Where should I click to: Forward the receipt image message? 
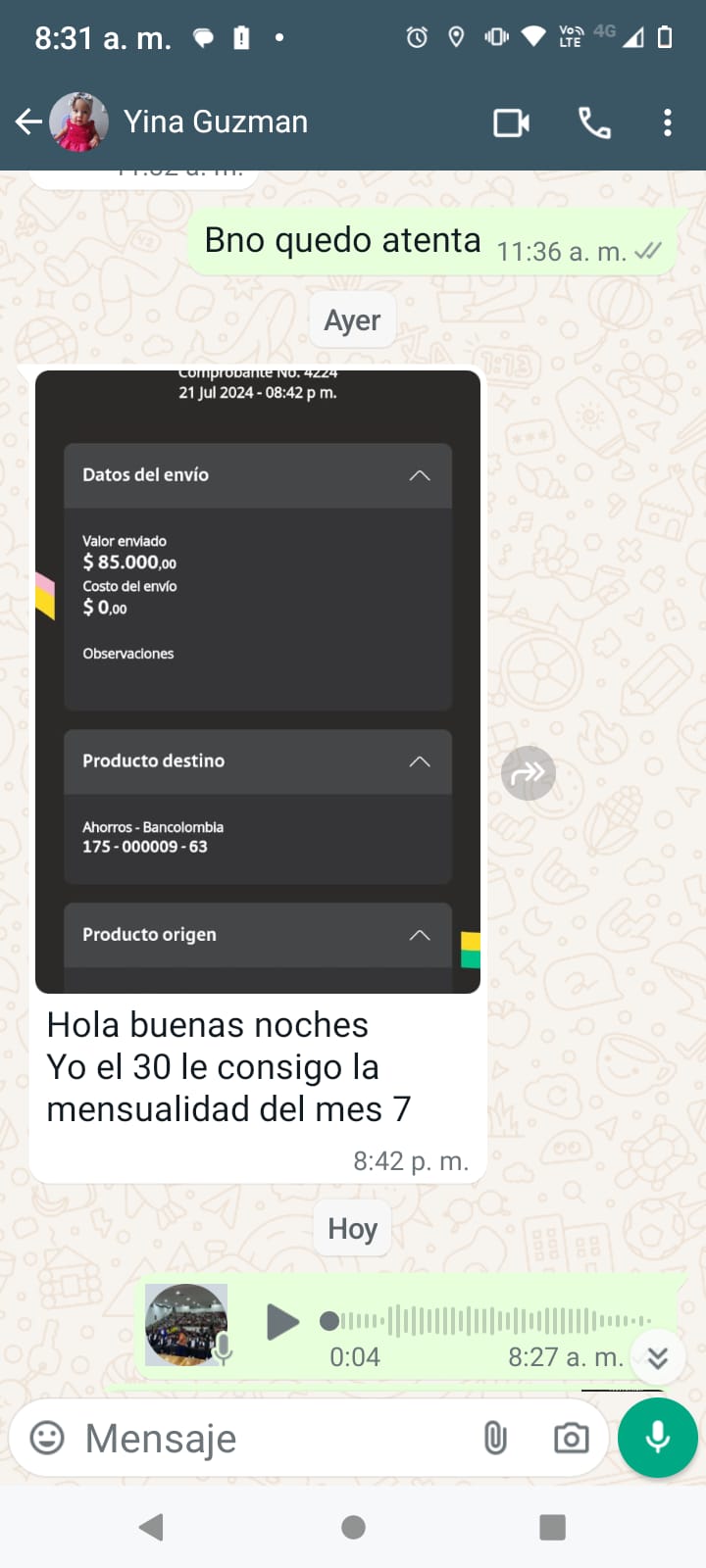528,773
